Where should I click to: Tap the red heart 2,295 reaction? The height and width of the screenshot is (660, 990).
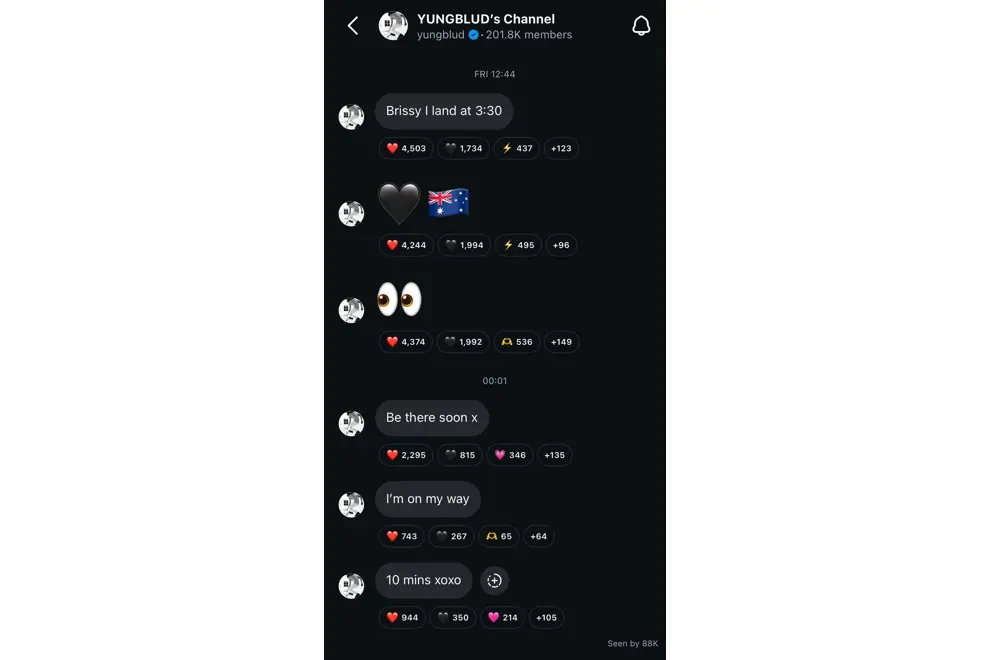406,455
